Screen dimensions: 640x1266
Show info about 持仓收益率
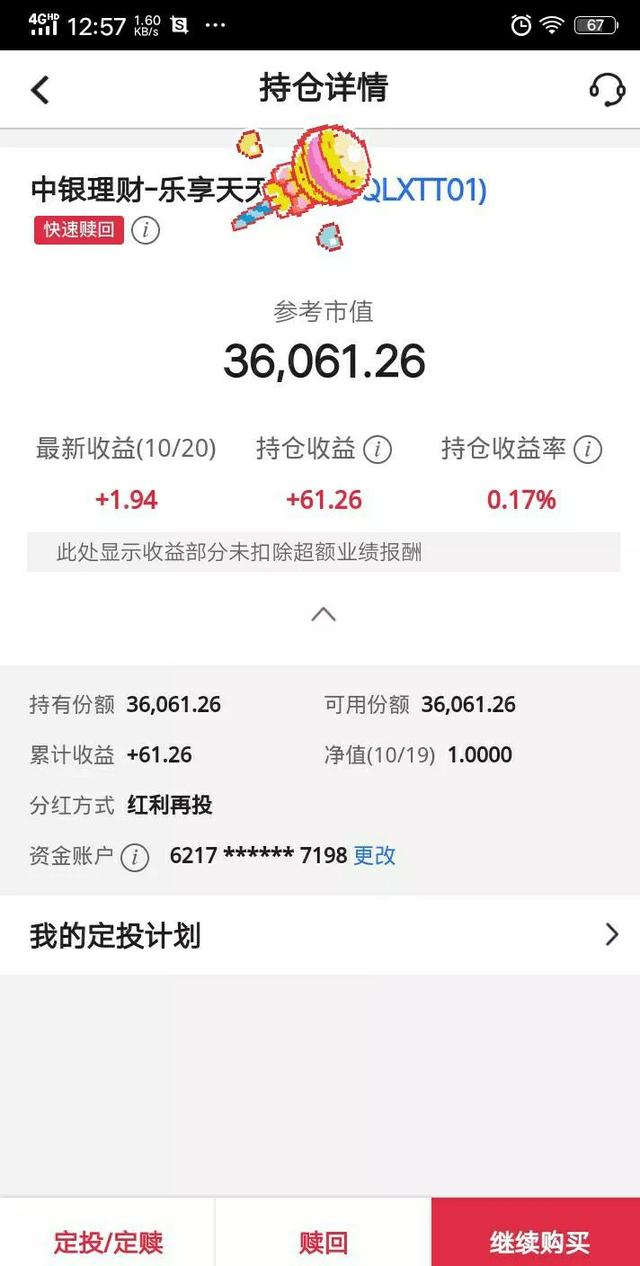coord(588,450)
